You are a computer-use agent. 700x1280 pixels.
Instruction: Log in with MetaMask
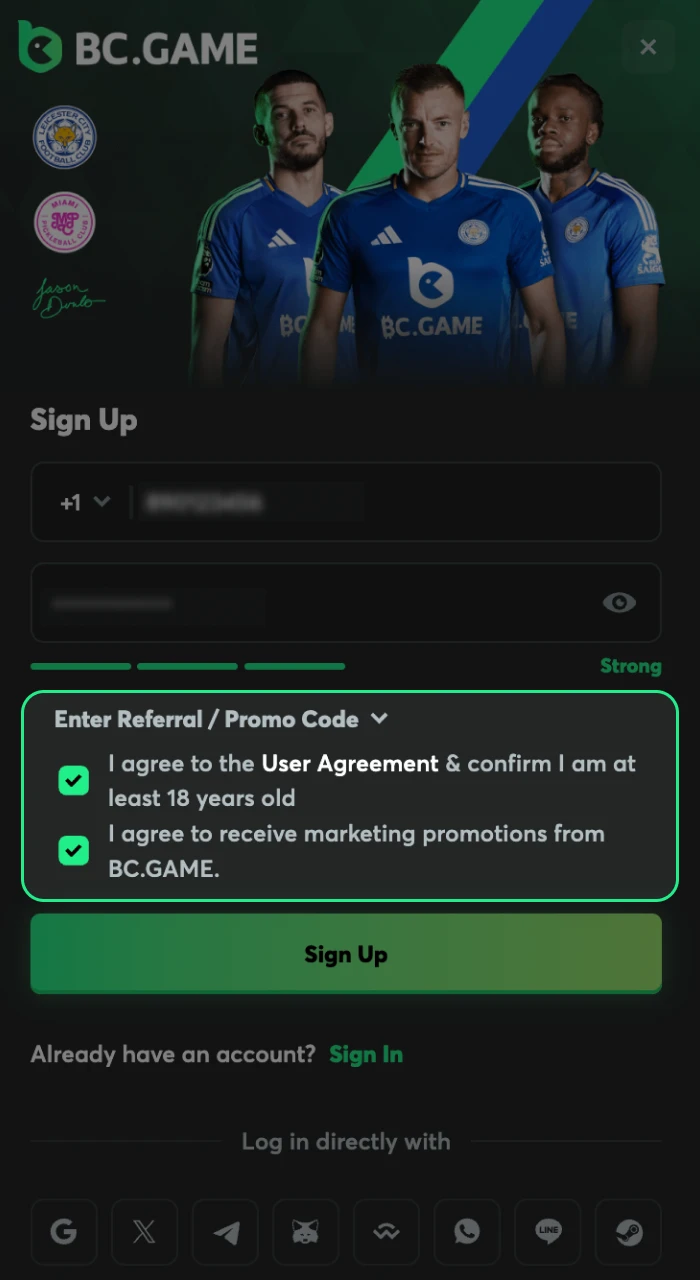tap(306, 1233)
